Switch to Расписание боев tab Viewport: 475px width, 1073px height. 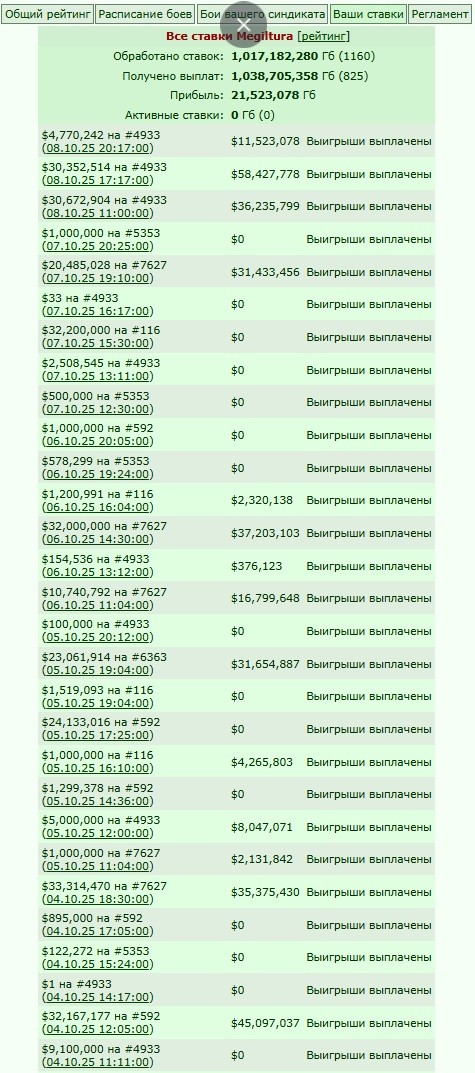145,14
